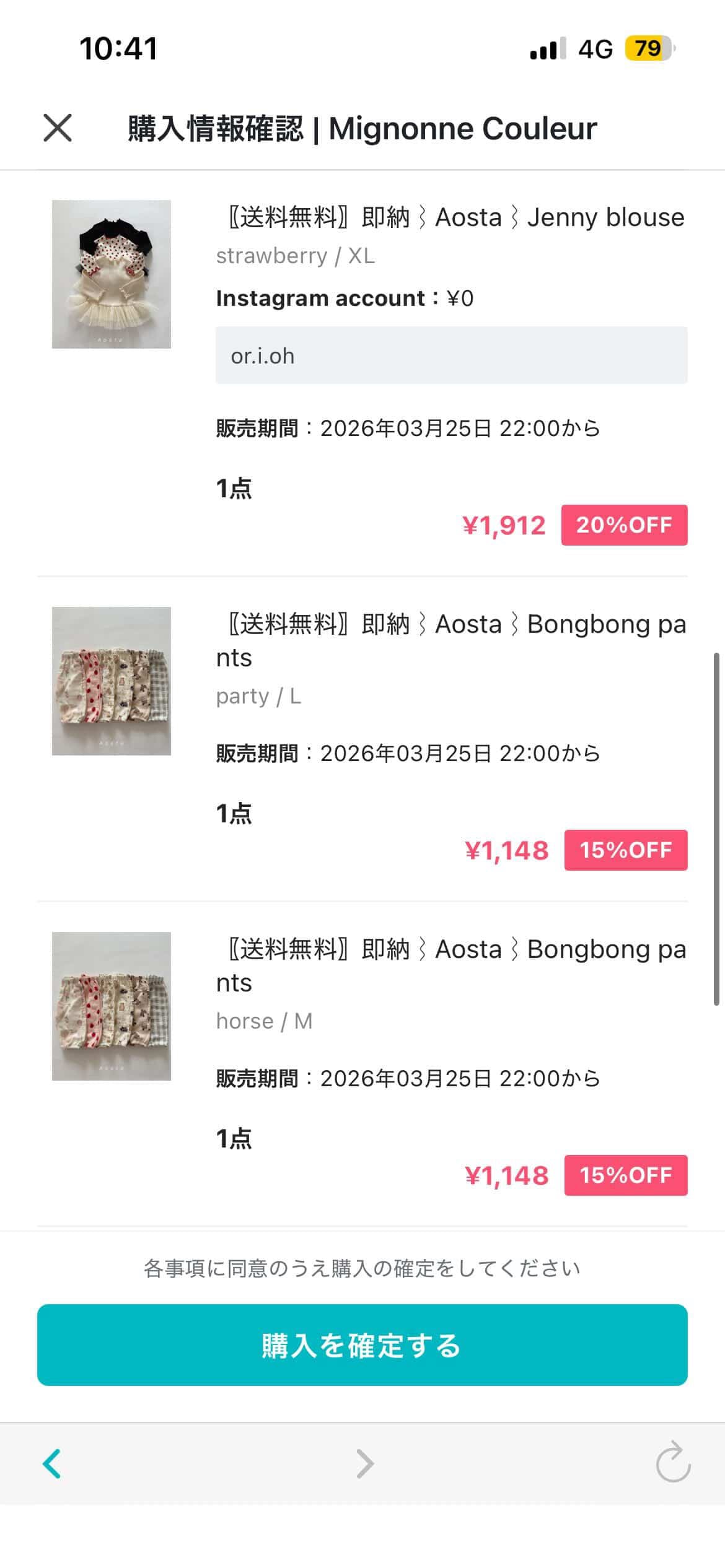The image size is (725, 1568).
Task: Close the purchase confirmation page
Action: 58,128
